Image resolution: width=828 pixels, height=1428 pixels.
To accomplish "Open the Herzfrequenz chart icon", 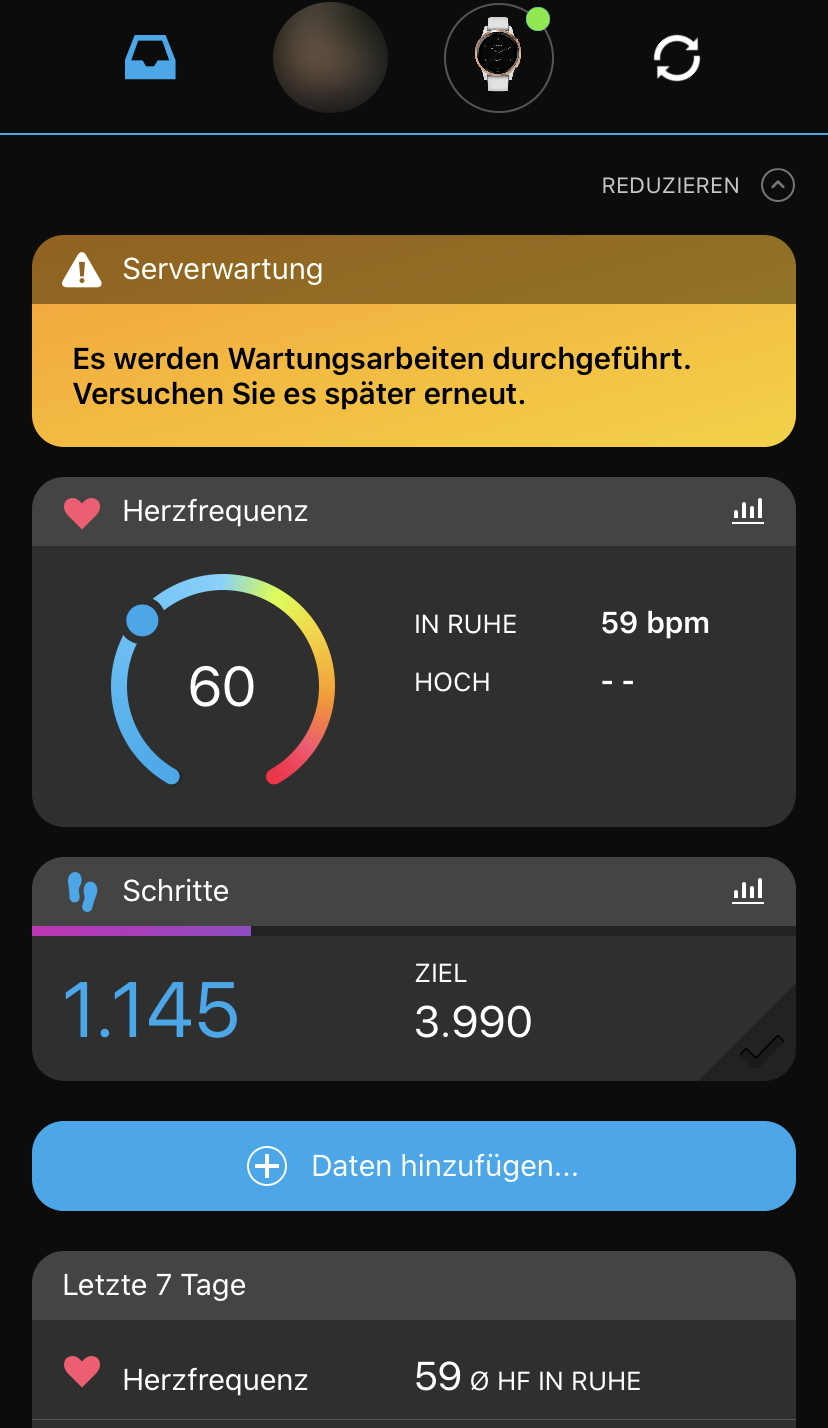I will [748, 511].
